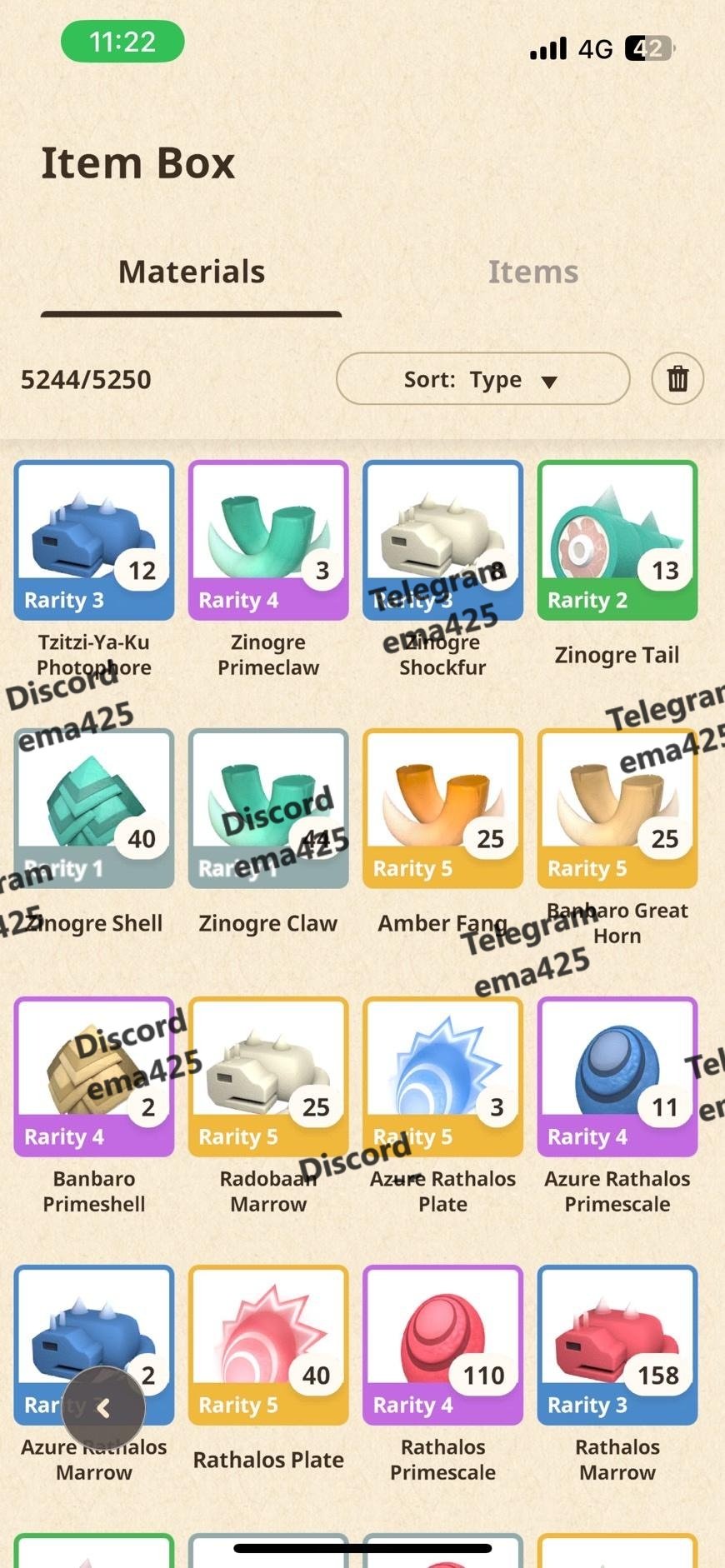Switch to the Items tab
The image size is (725, 1568).
pos(532,272)
